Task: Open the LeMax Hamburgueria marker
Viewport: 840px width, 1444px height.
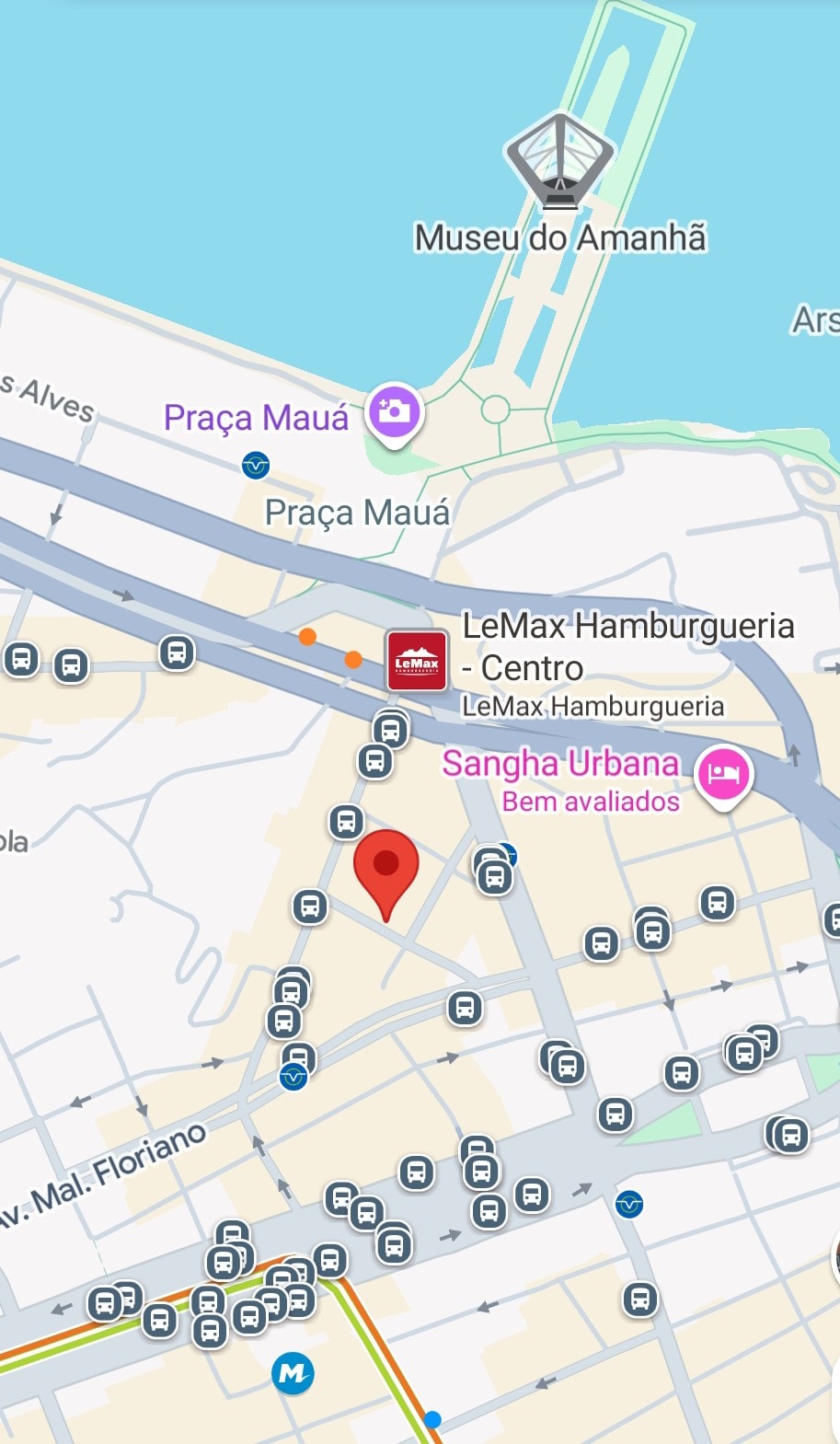Action: [416, 660]
